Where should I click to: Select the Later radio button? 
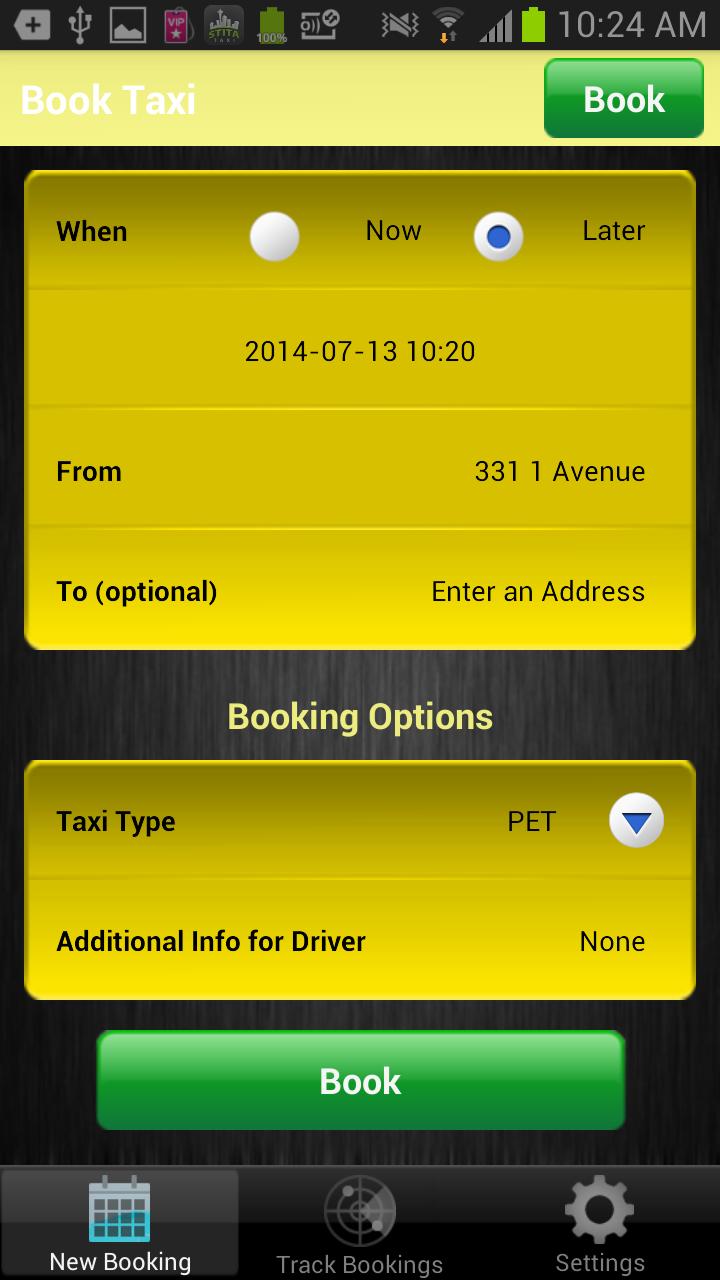498,236
